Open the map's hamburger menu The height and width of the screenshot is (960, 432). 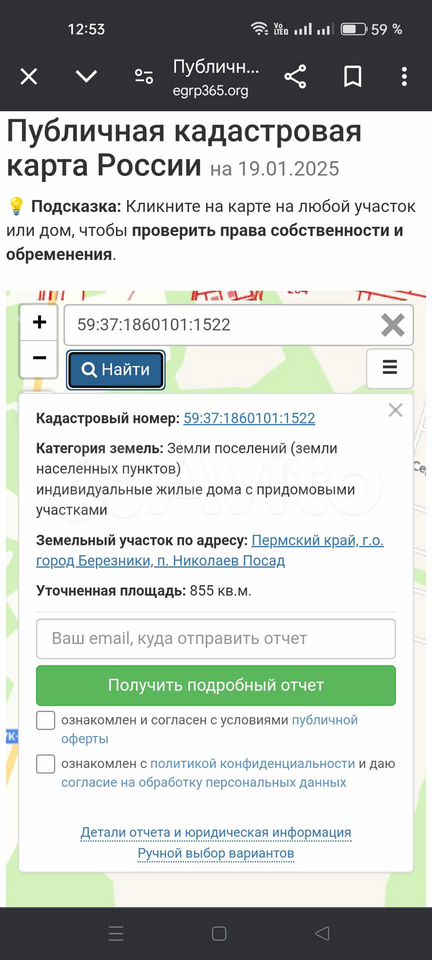(390, 368)
